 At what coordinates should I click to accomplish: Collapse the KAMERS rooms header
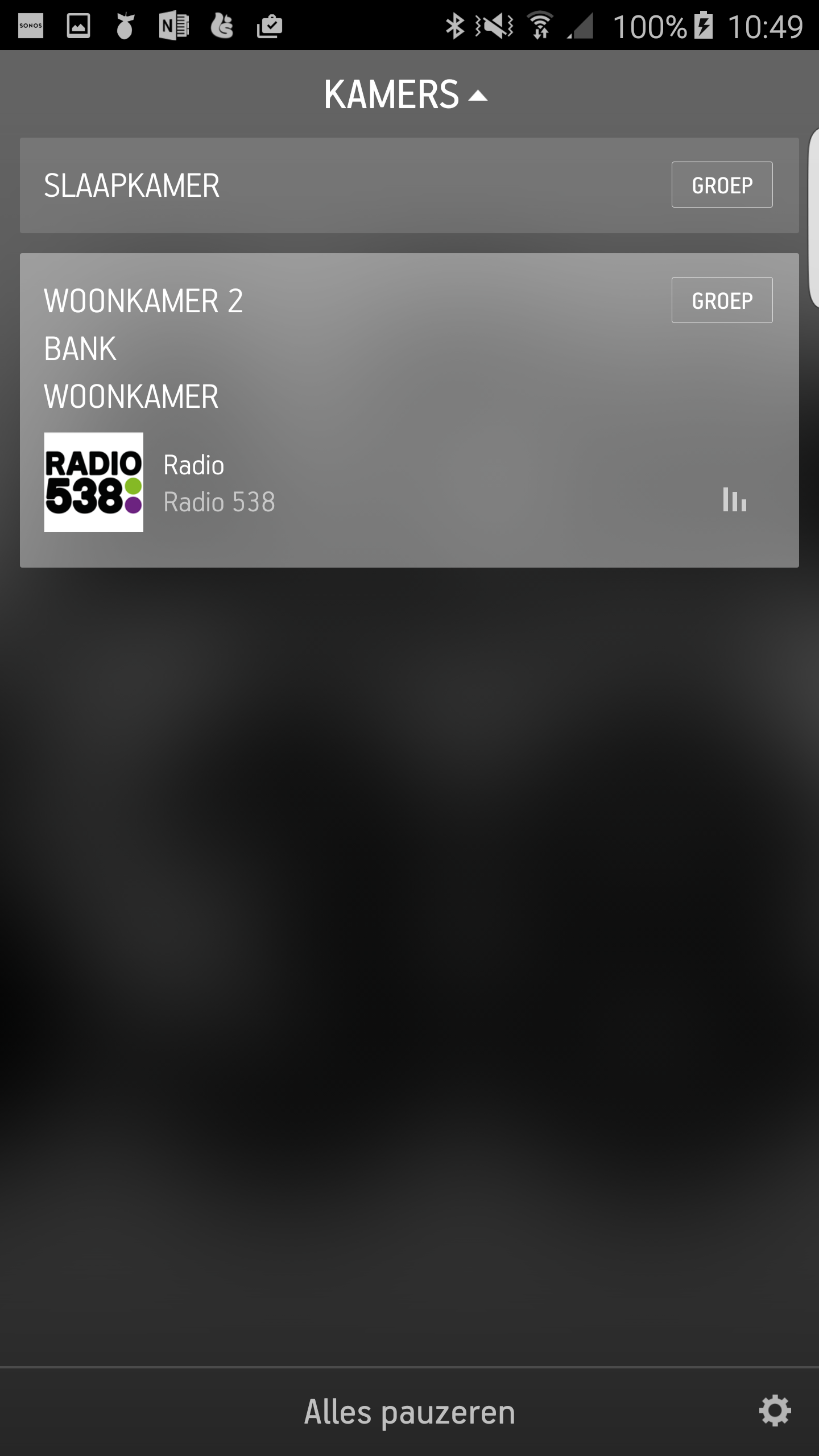tap(406, 94)
